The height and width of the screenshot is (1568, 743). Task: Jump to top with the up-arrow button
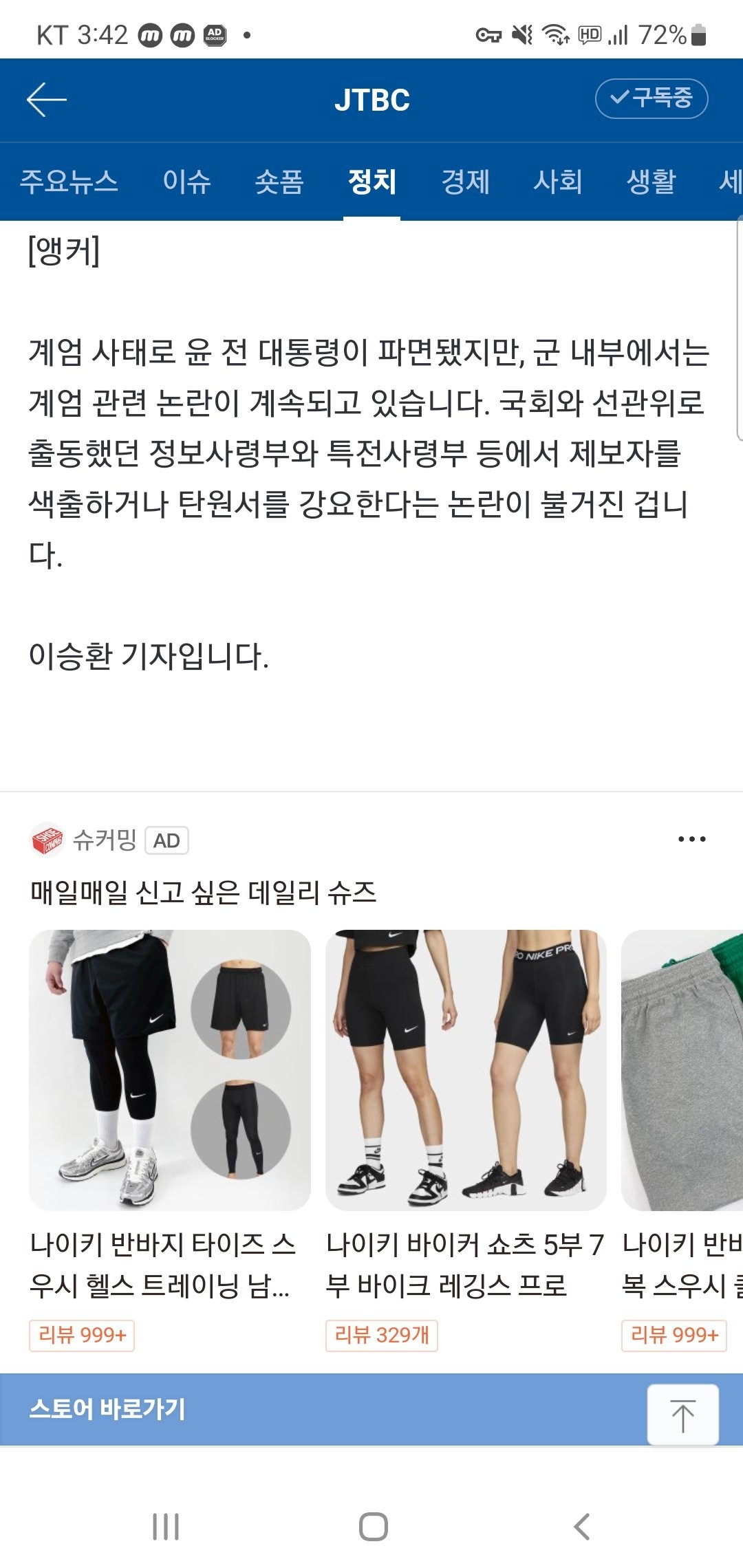coord(682,1414)
